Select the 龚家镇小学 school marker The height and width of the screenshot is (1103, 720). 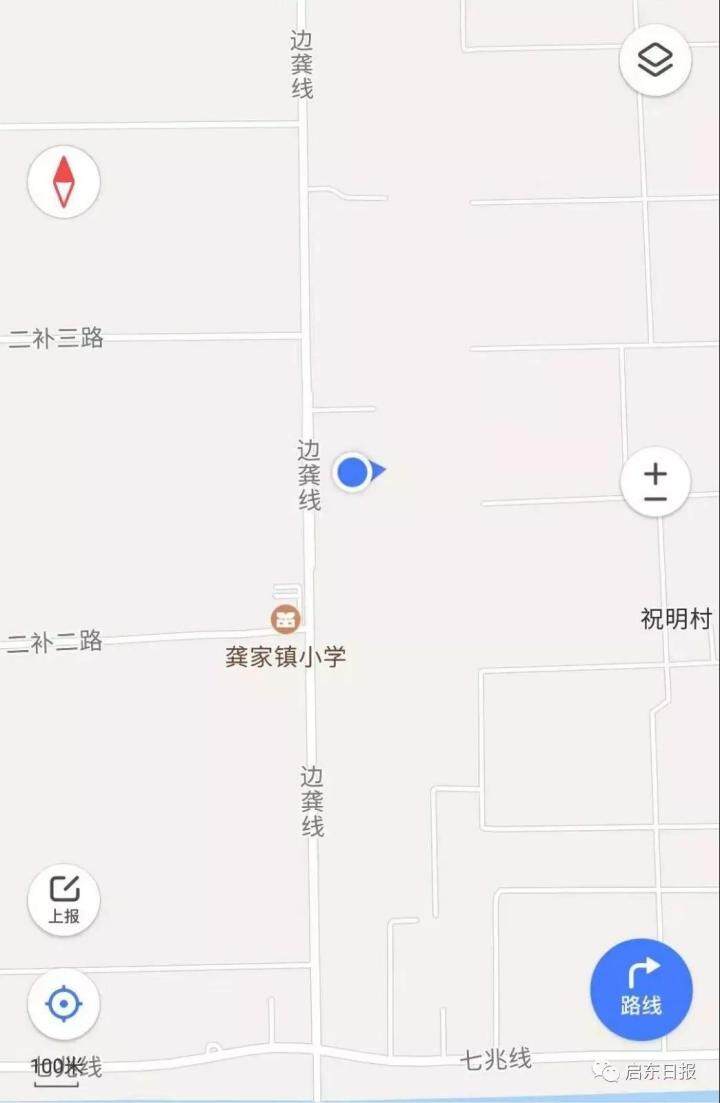point(286,620)
